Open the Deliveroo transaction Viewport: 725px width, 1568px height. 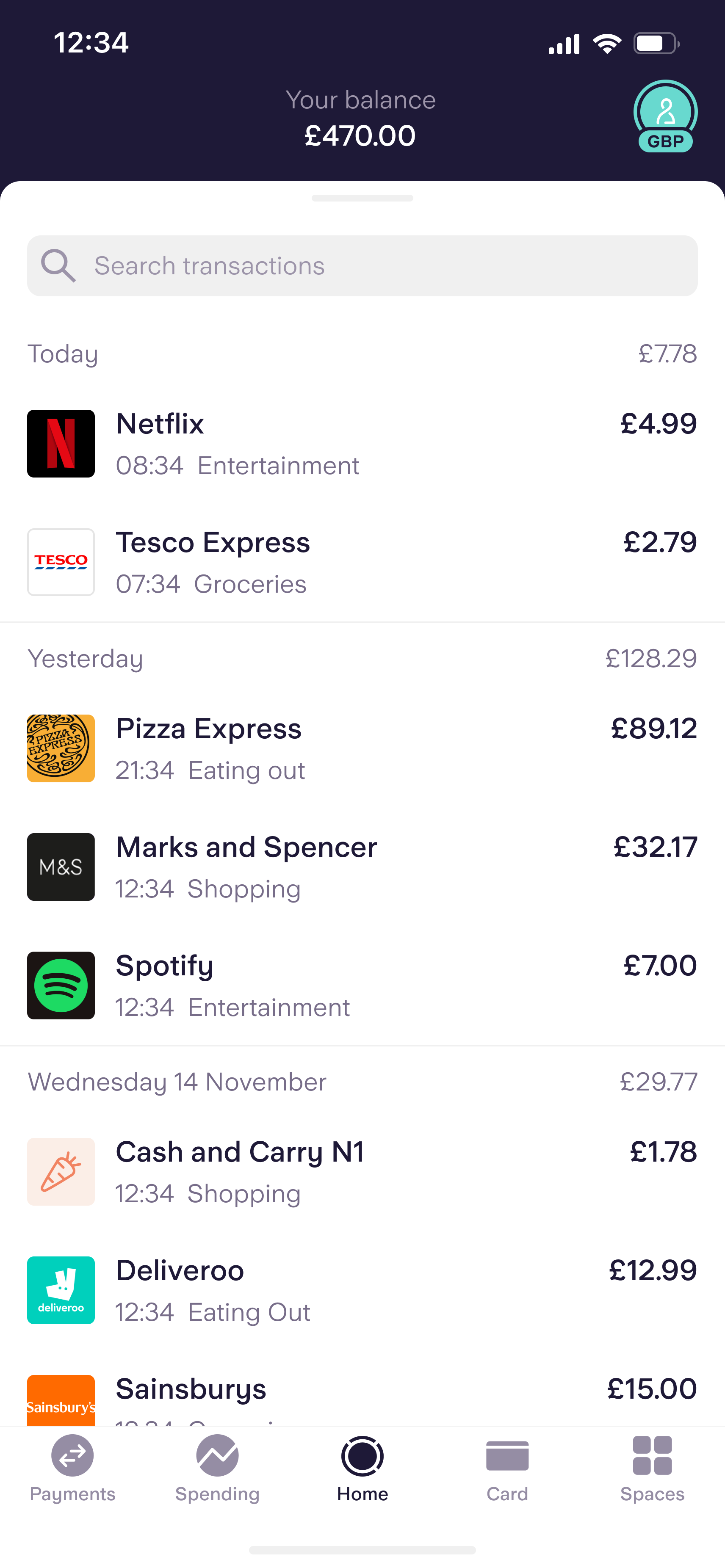362,1290
